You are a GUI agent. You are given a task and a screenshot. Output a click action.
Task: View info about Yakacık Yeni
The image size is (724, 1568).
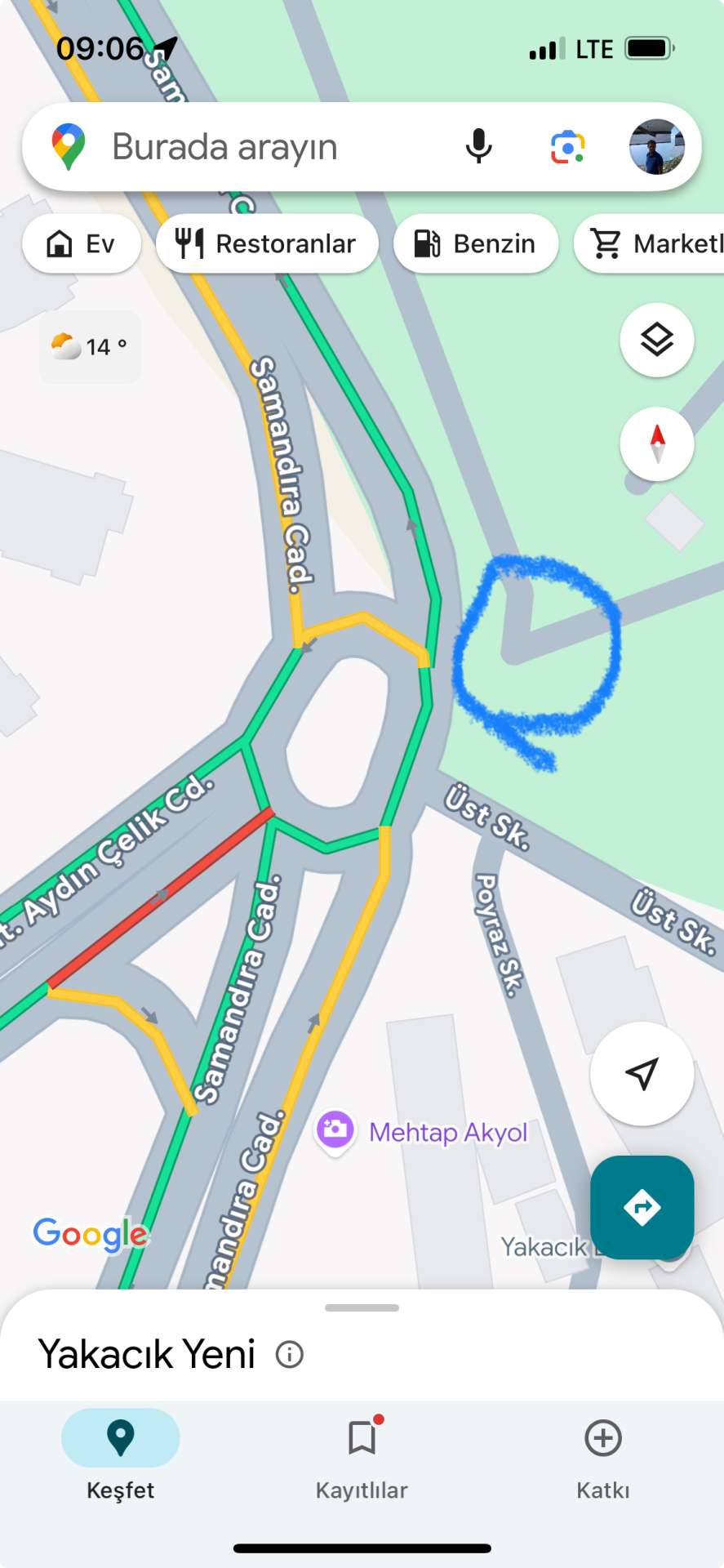pyautogui.click(x=290, y=1355)
